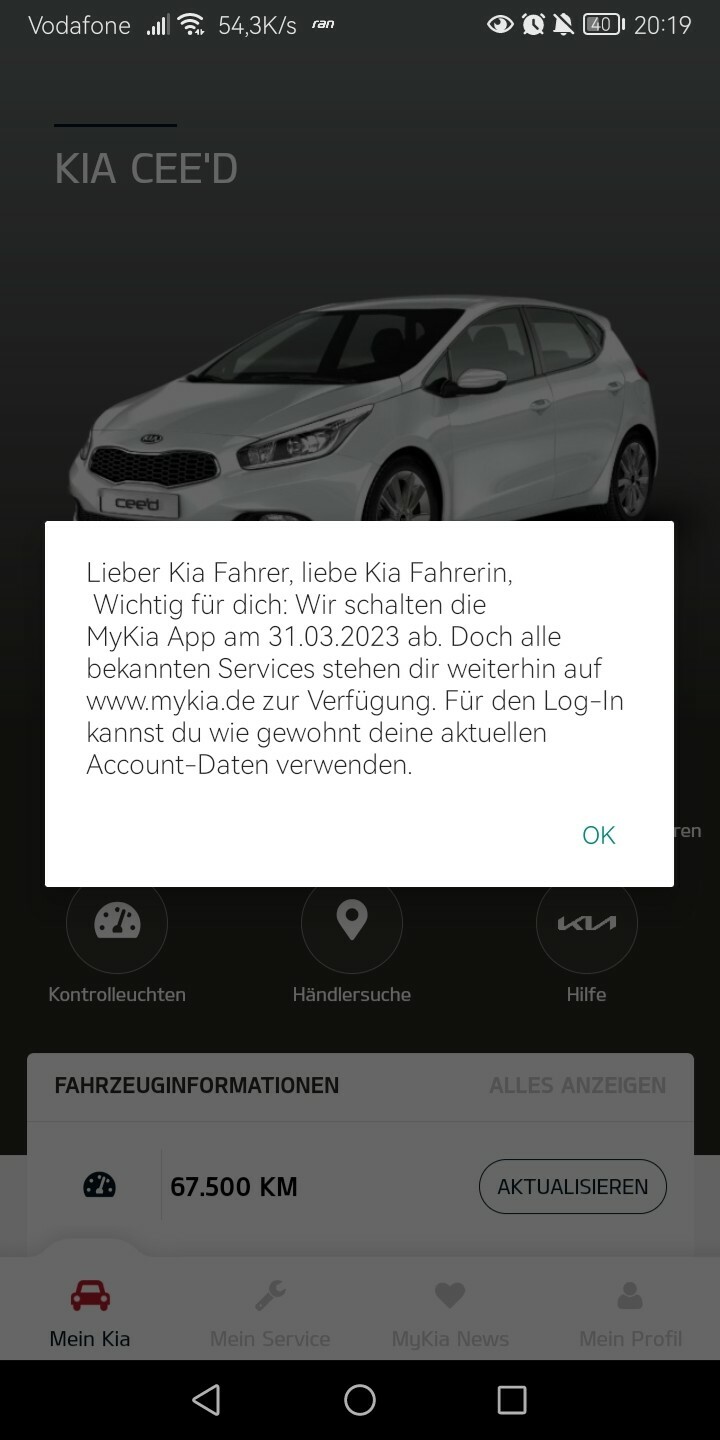This screenshot has width=720, height=1440.
Task: Switch to the Mein Kia tab
Action: coord(90,1312)
